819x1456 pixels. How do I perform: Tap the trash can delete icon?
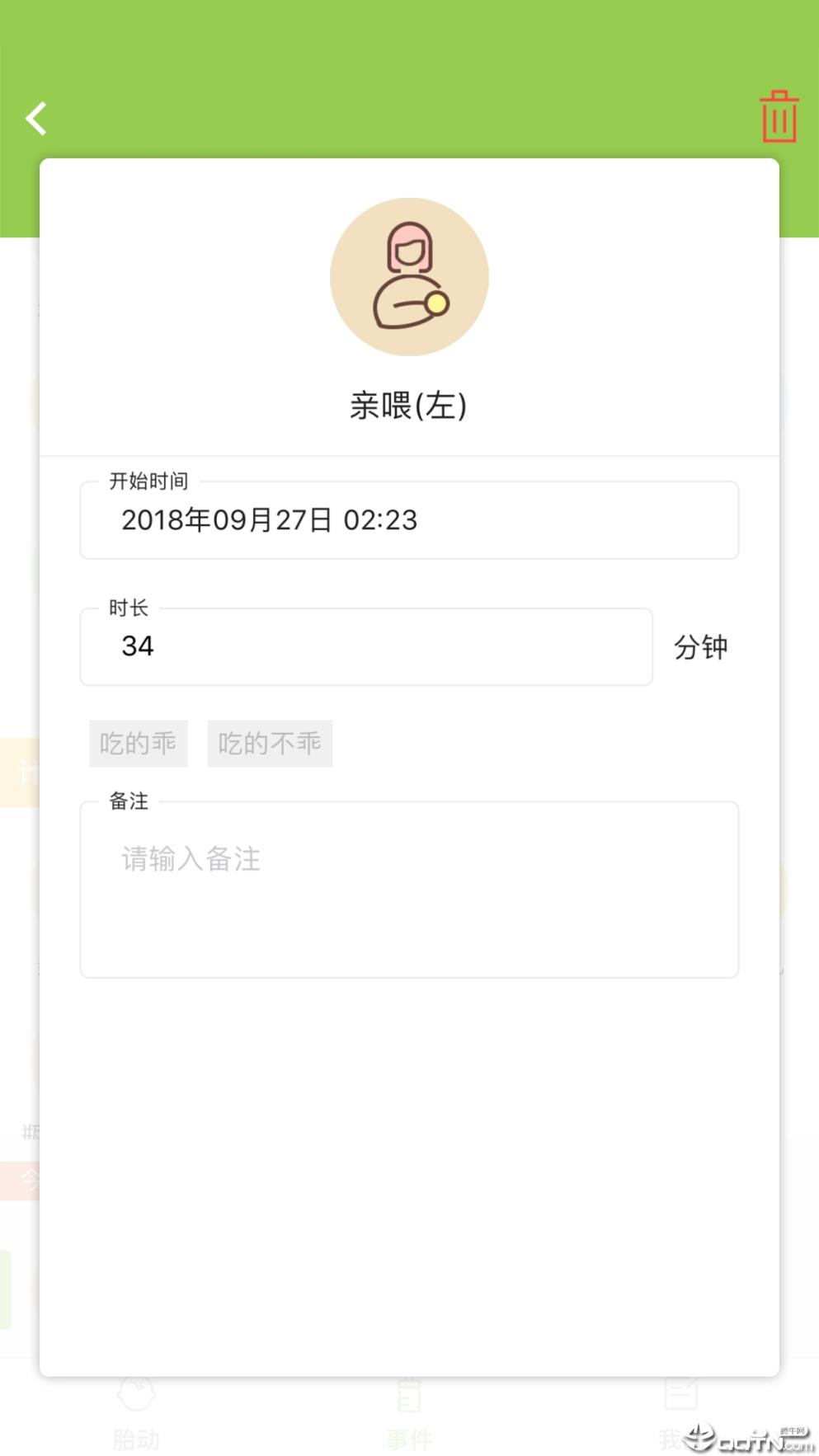coord(779,118)
